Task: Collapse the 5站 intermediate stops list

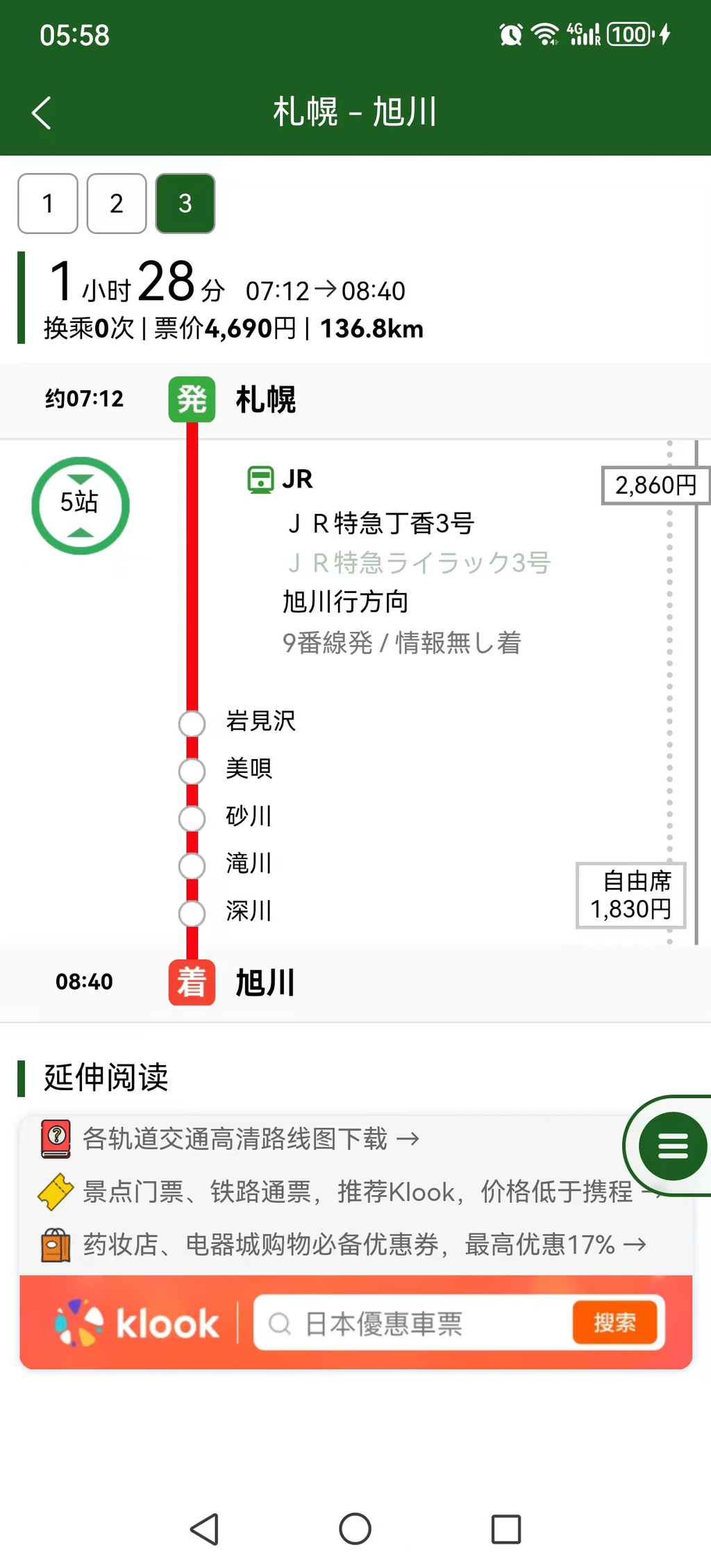Action: 81,505
